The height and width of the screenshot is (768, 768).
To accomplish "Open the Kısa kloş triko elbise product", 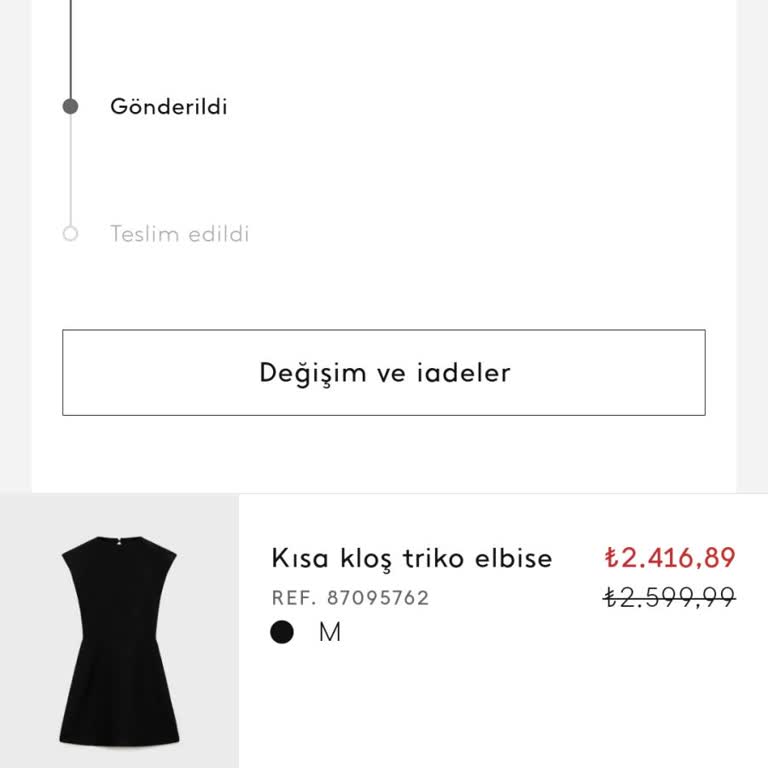I will pyautogui.click(x=411, y=558).
